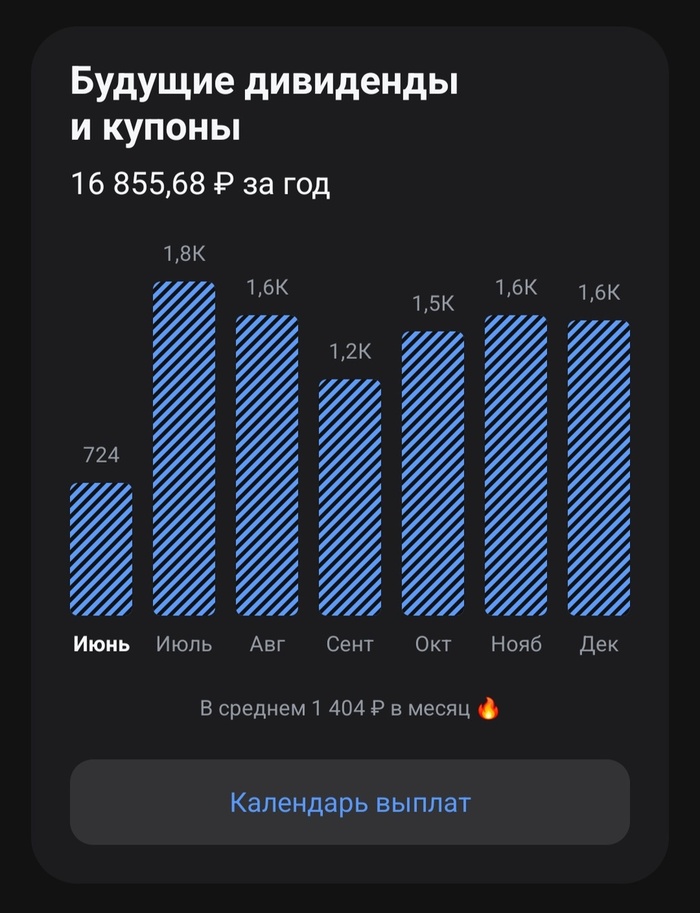This screenshot has width=700, height=913.
Task: Select the Дек bar in the chart
Action: (x=599, y=468)
